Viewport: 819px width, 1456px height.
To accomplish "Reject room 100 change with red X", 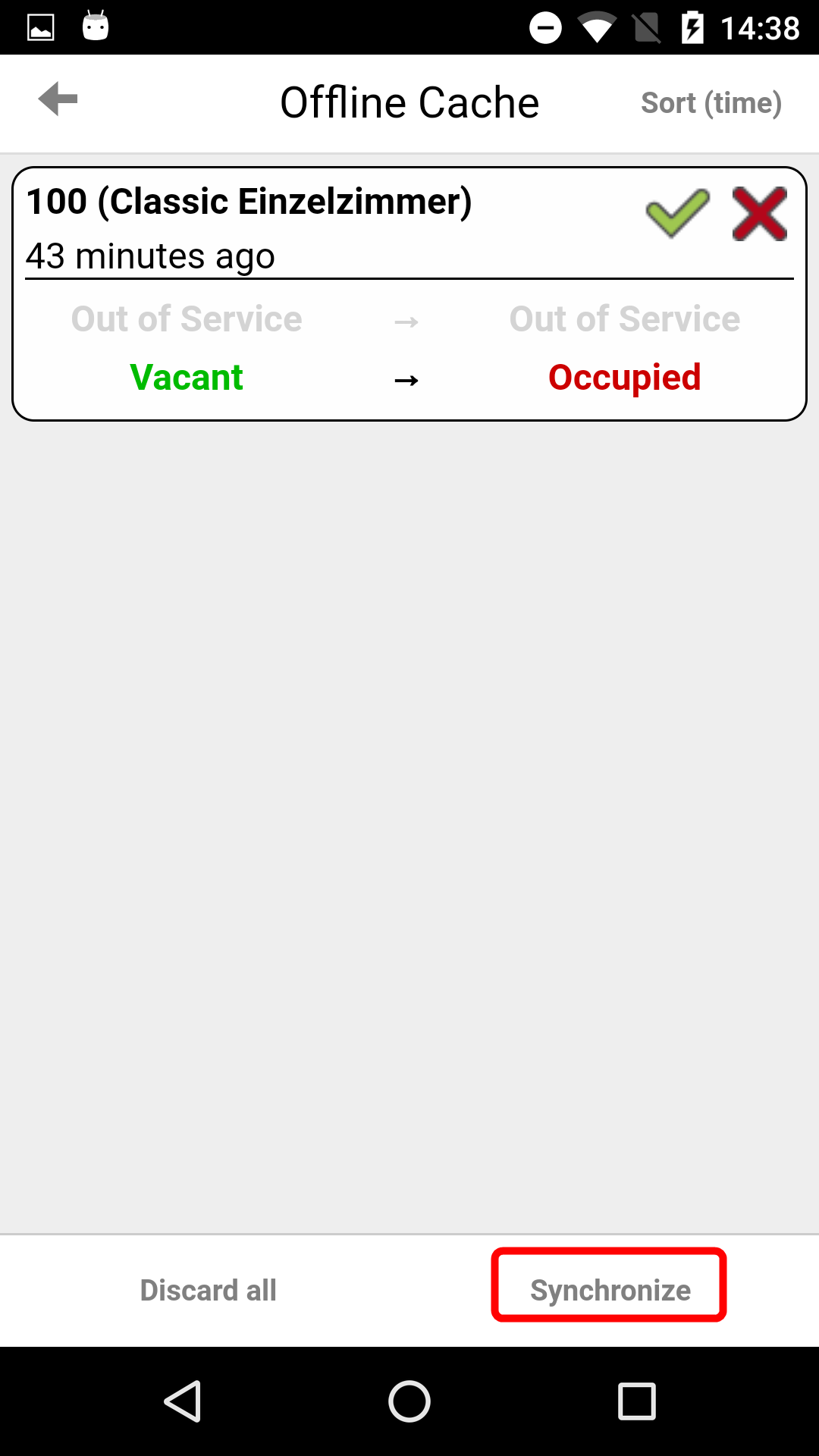I will point(760,214).
